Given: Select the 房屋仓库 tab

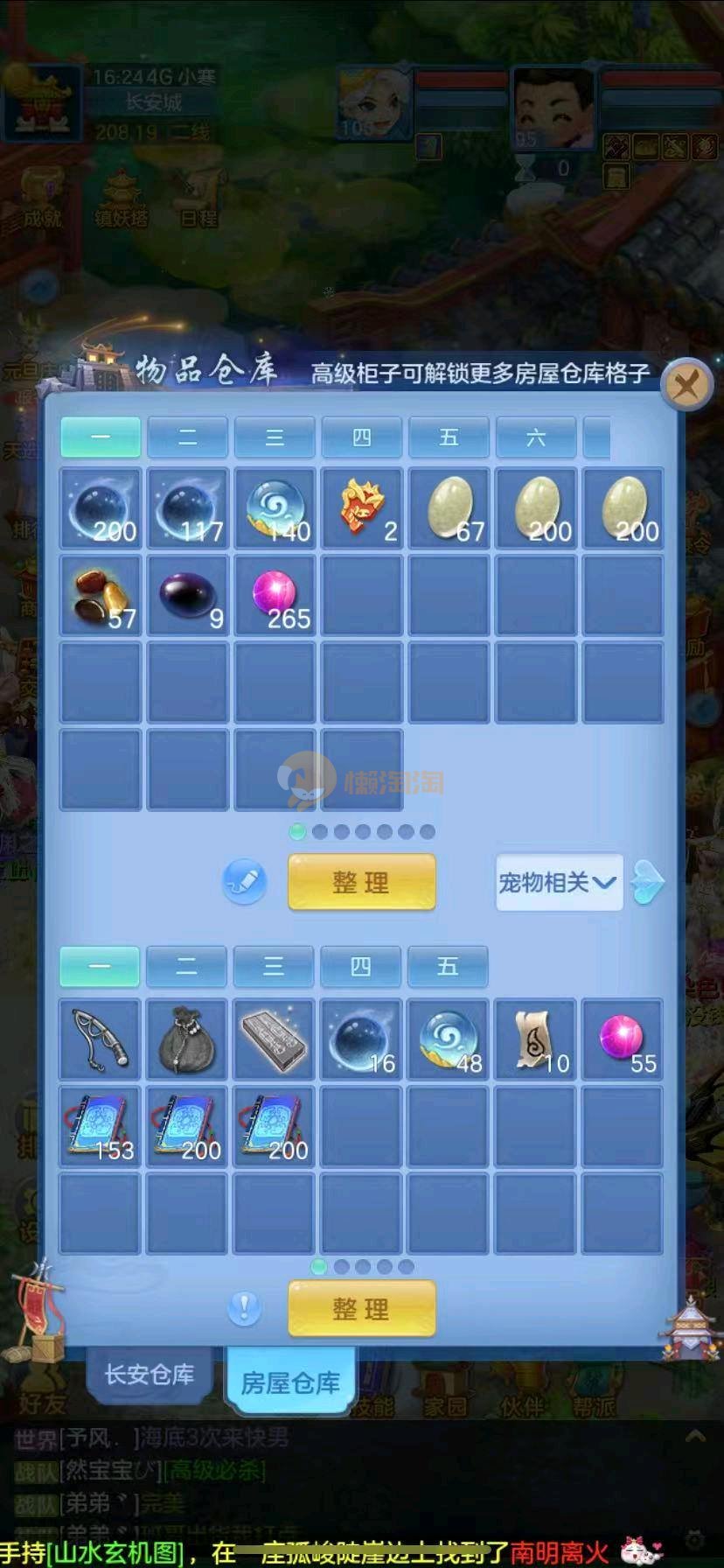Looking at the screenshot, I should (x=290, y=1382).
